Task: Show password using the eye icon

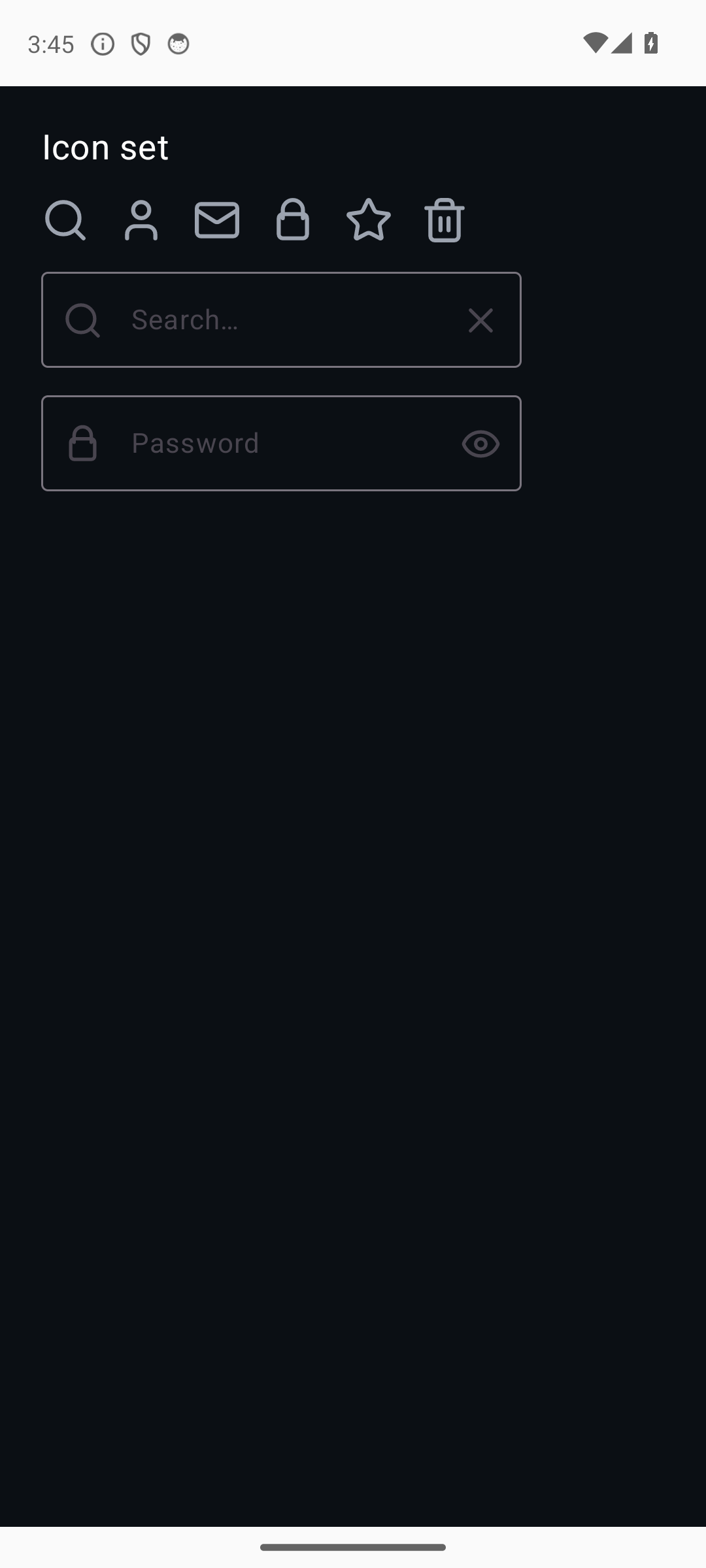Action: point(480,444)
